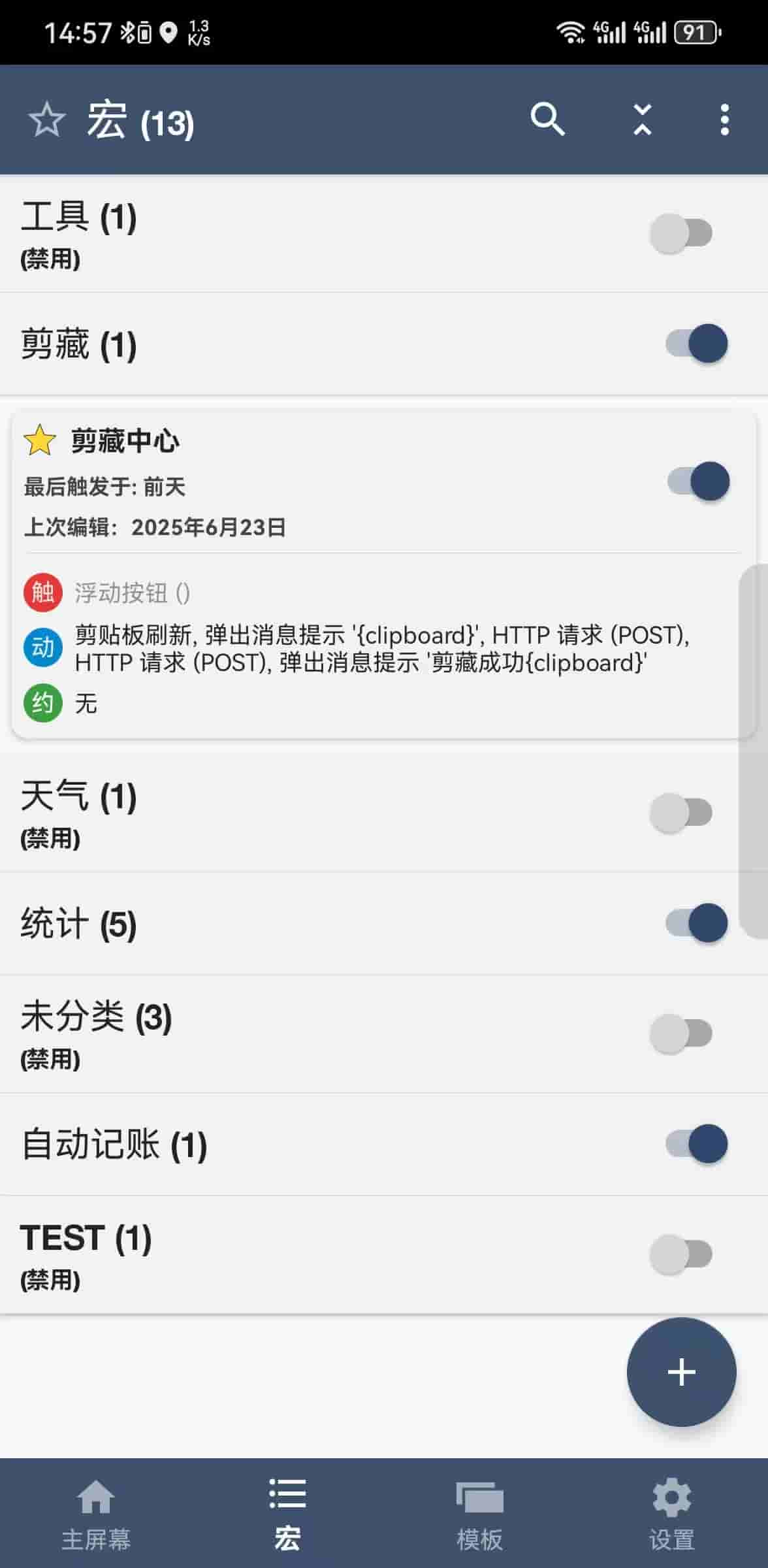Tap the favorites star in the header
This screenshot has height=1568, width=768.
pos(47,120)
